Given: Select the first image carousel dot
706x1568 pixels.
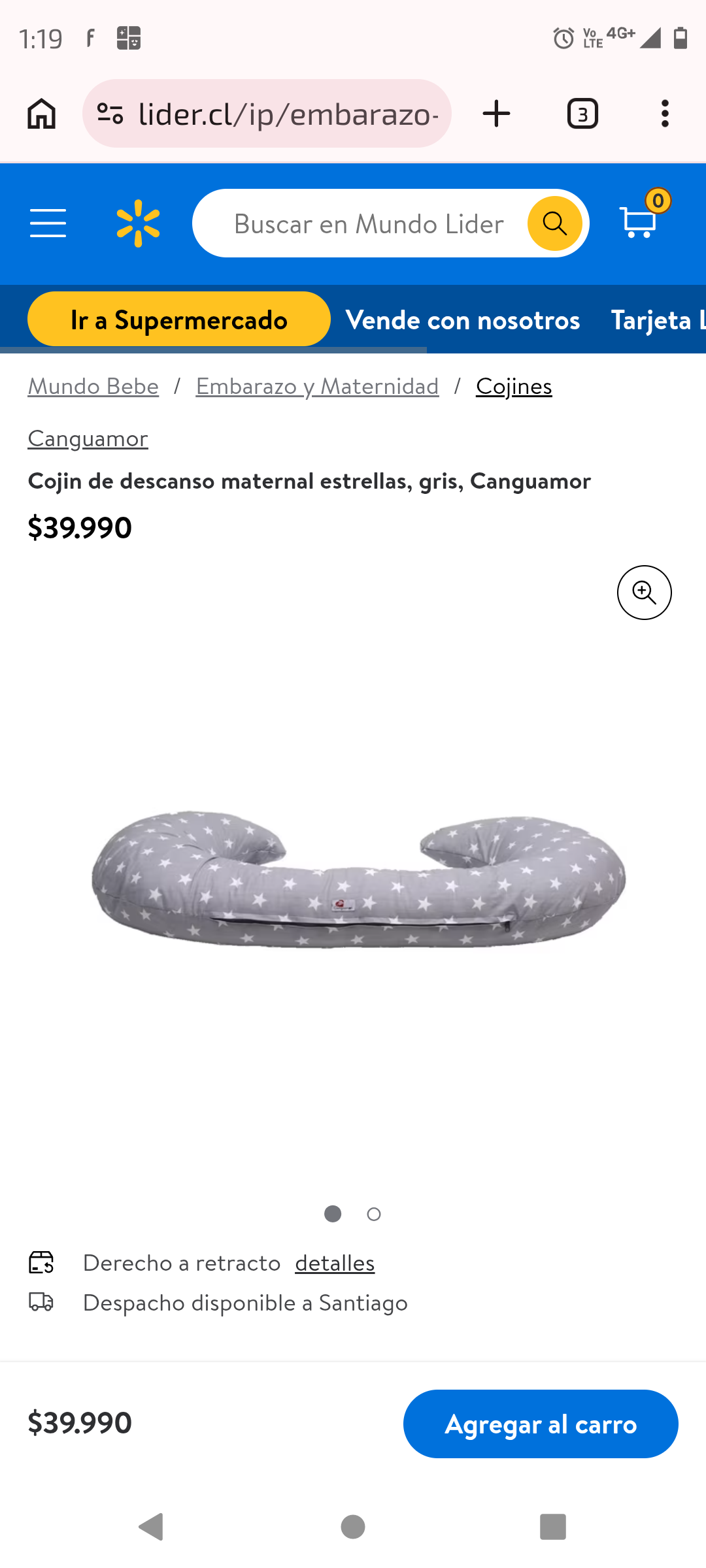Looking at the screenshot, I should coord(332,1214).
